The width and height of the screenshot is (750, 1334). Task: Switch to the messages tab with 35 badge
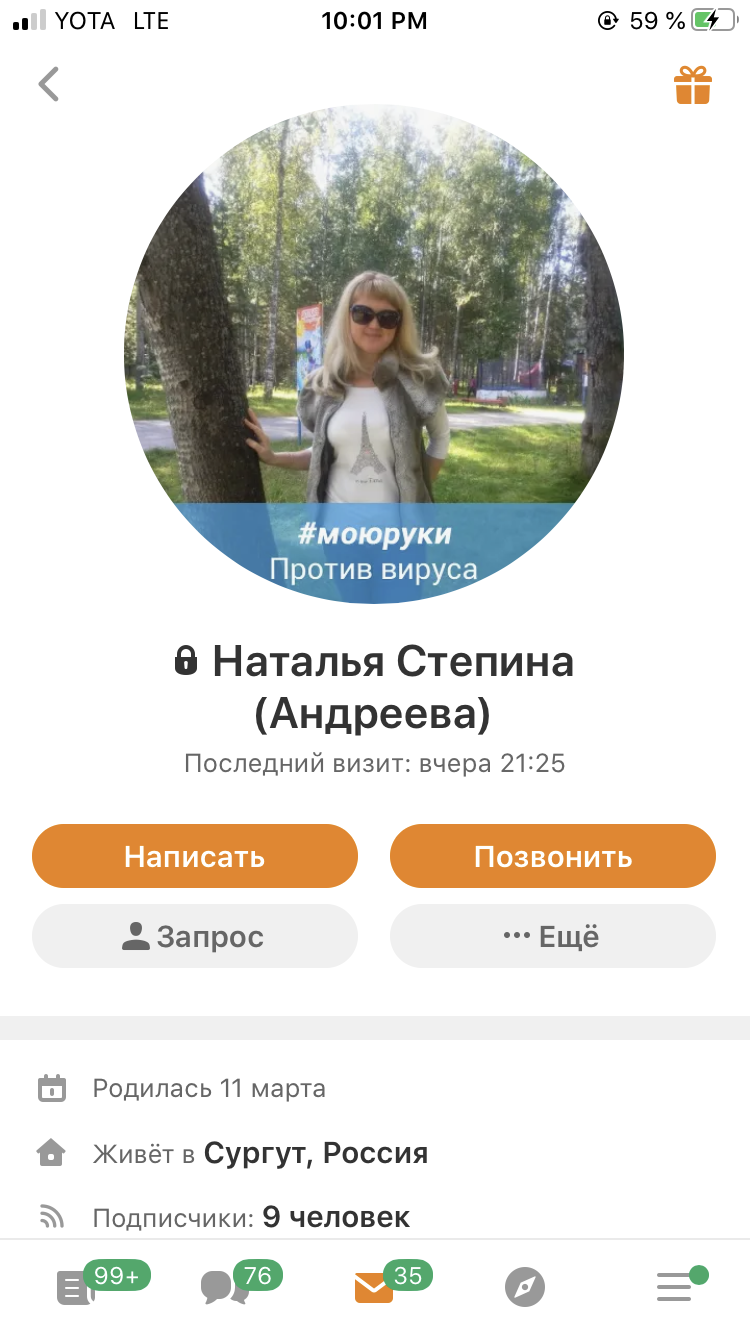[374, 1286]
